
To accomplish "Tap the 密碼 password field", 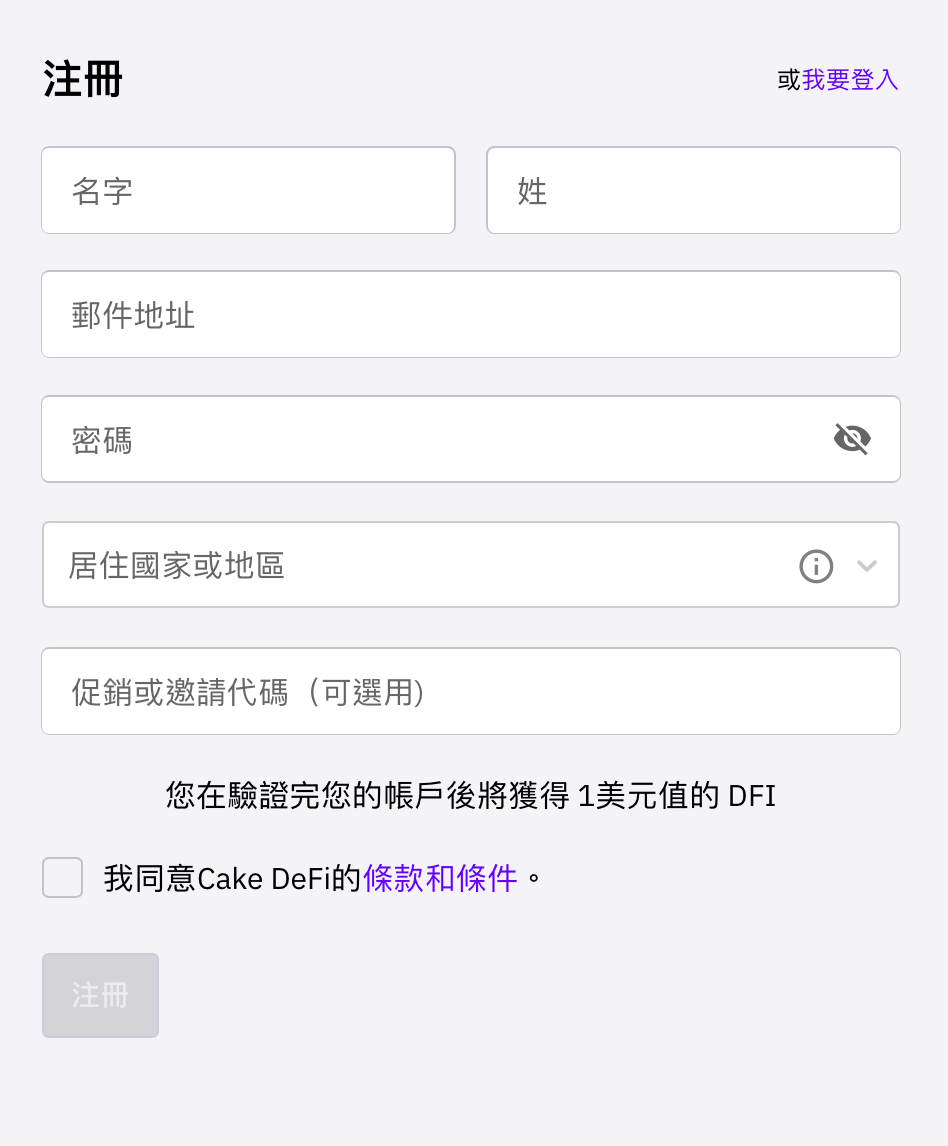I will [430, 440].
